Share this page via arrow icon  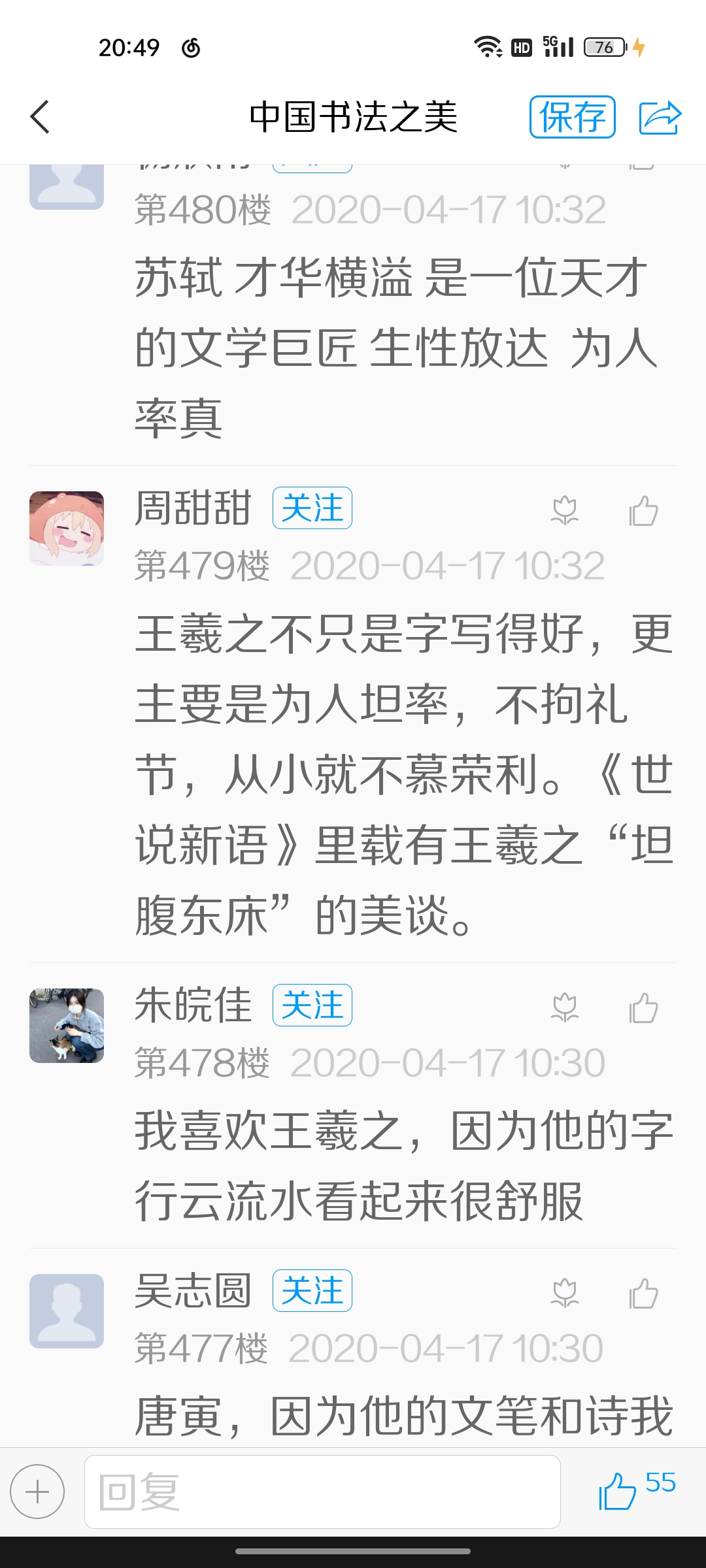point(660,118)
